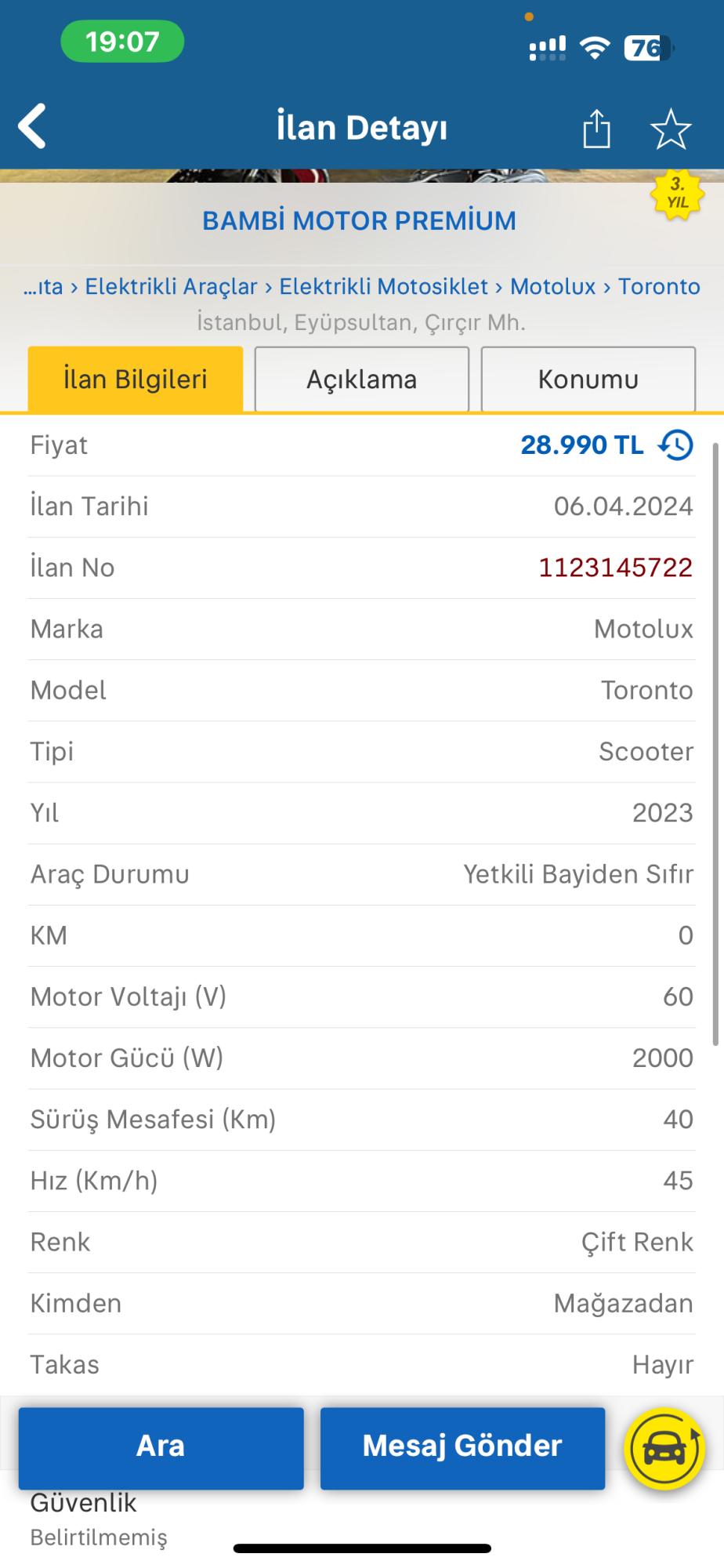724x1568 pixels.
Task: Tap Mesaj Gönder to message the seller
Action: pyautogui.click(x=462, y=1447)
